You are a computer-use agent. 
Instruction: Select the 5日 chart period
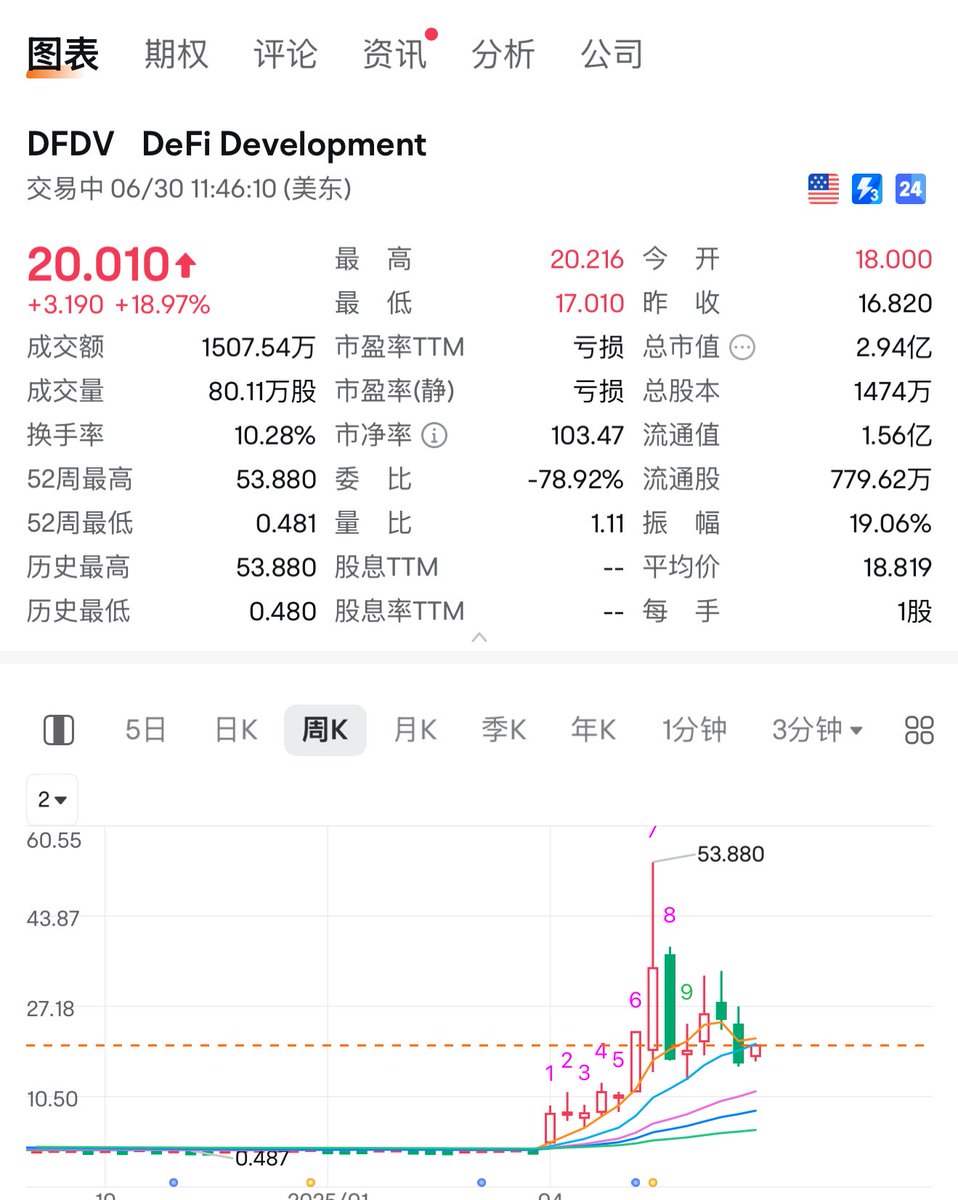(145, 730)
